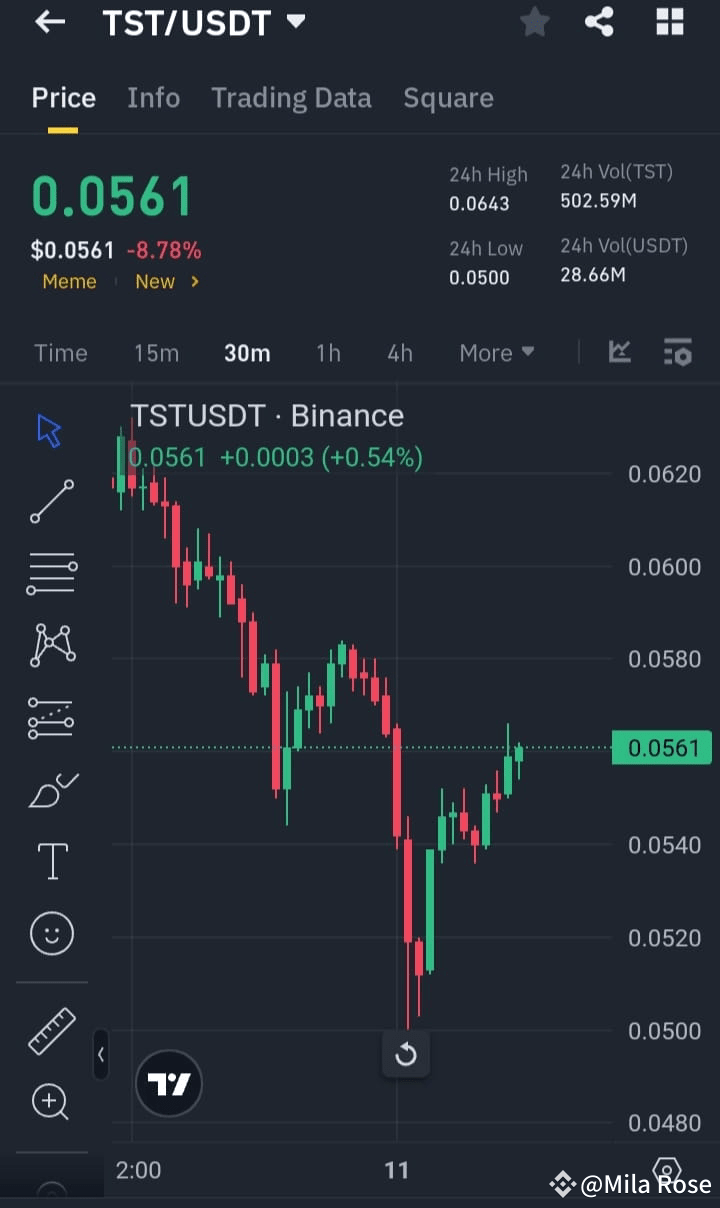Share the TST/USDT chart
This screenshot has height=1208, width=720.
tap(599, 22)
